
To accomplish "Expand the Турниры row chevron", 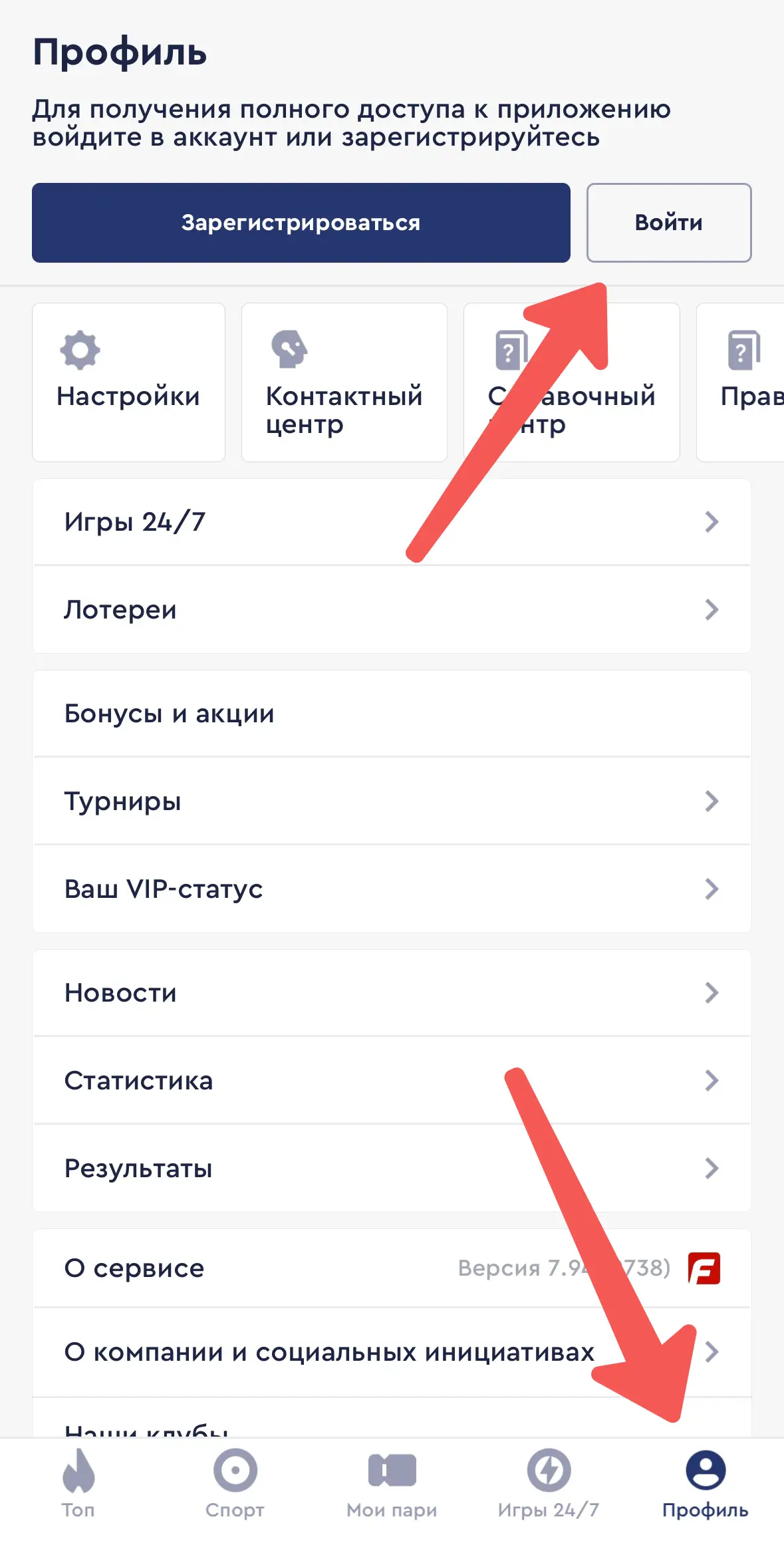I will pos(392,801).
